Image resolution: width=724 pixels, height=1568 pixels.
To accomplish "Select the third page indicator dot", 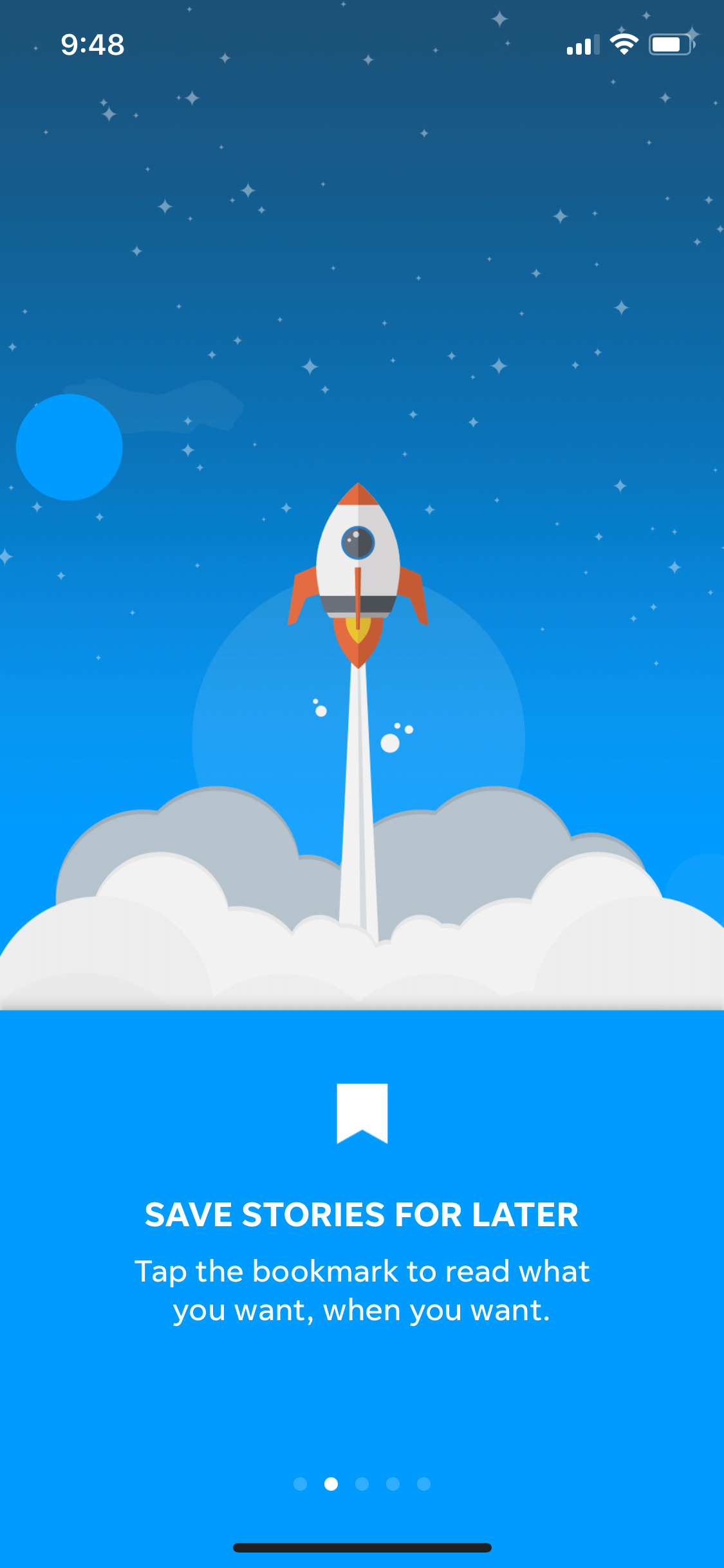I will [x=362, y=1484].
